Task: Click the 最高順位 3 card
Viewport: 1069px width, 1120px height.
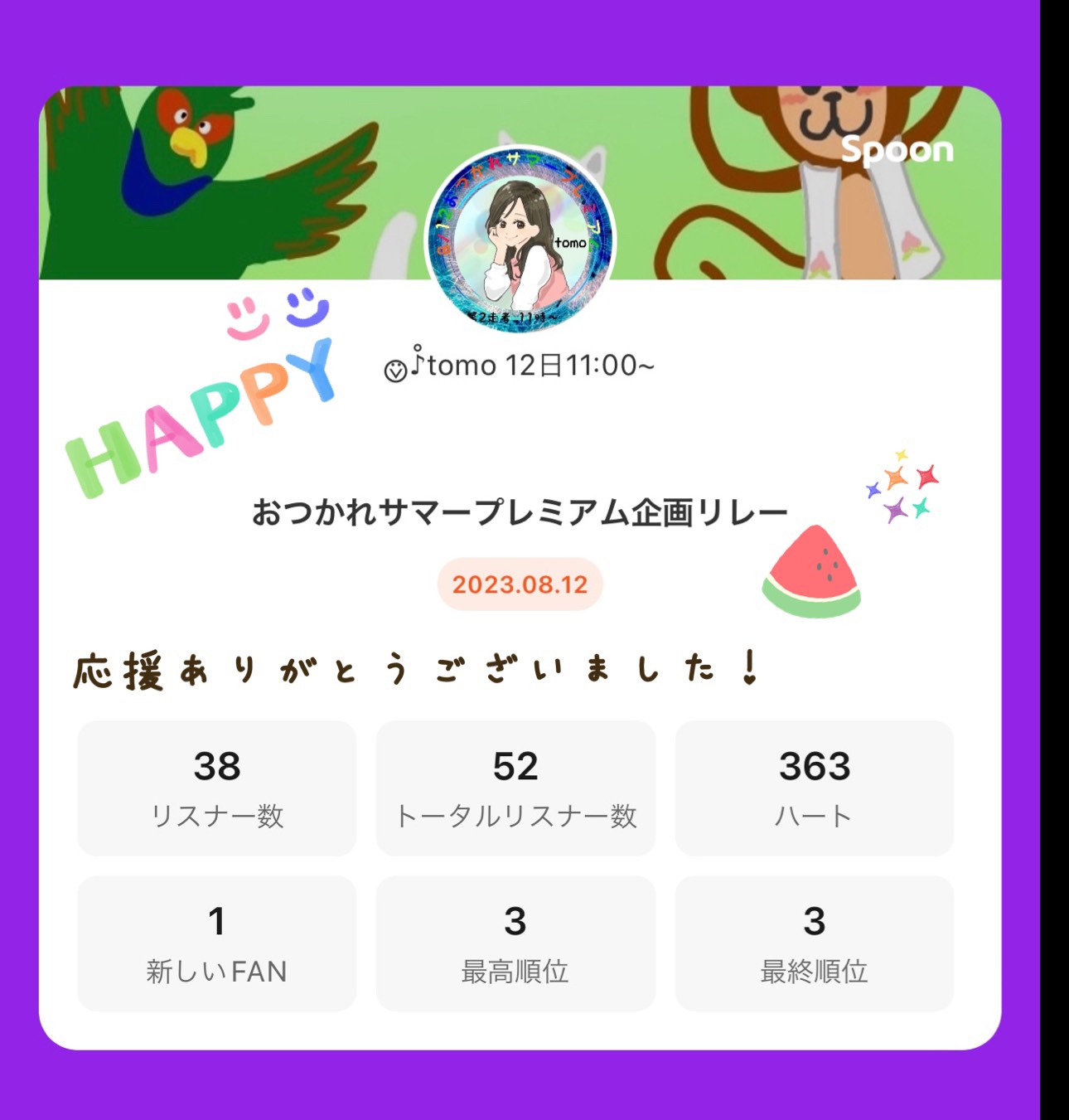Action: 515,943
